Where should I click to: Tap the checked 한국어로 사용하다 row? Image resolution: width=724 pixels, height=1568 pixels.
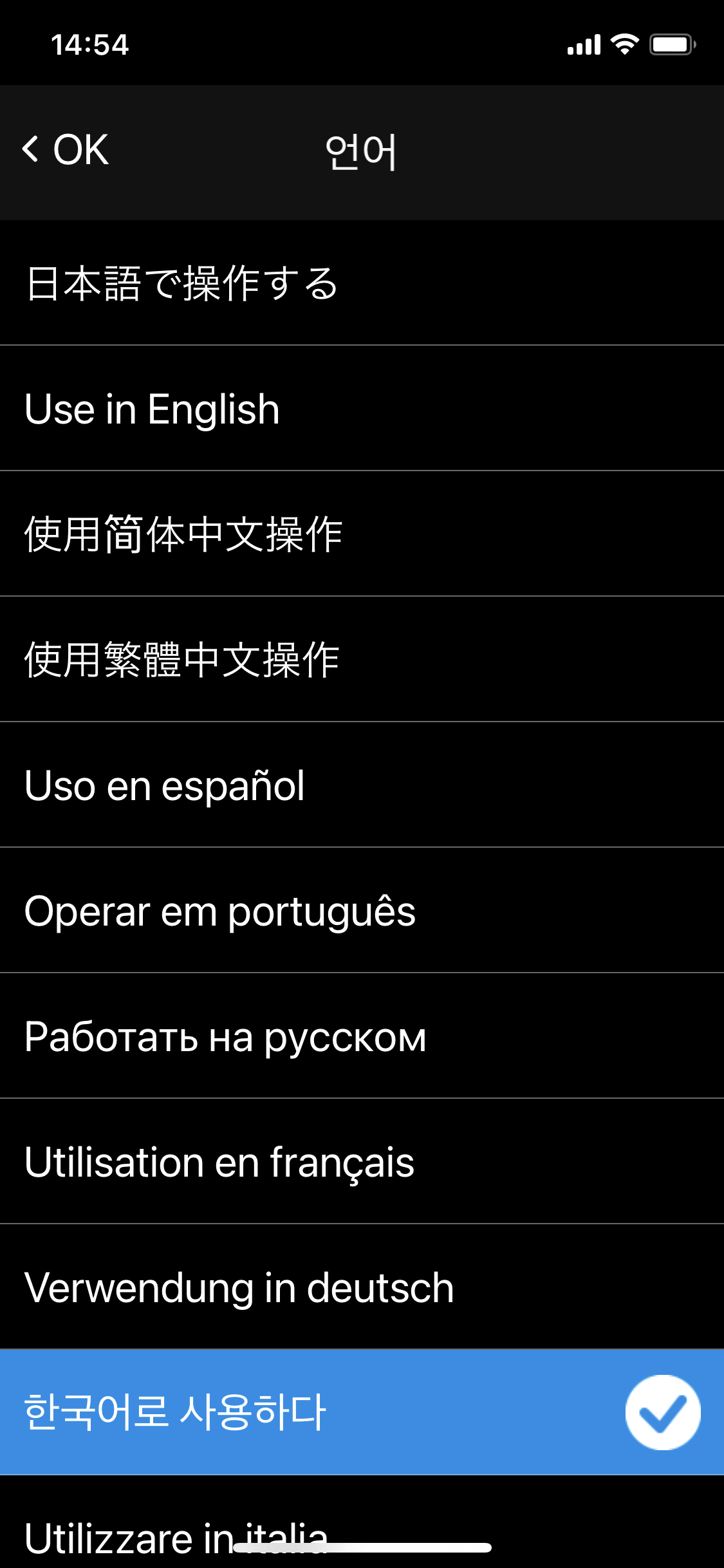[x=175, y=1412]
